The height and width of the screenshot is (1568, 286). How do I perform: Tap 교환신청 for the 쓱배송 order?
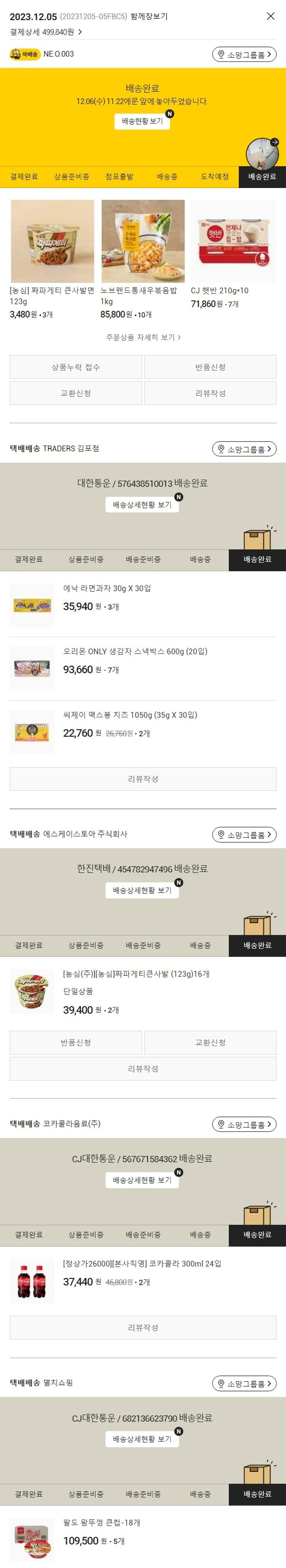point(76,393)
